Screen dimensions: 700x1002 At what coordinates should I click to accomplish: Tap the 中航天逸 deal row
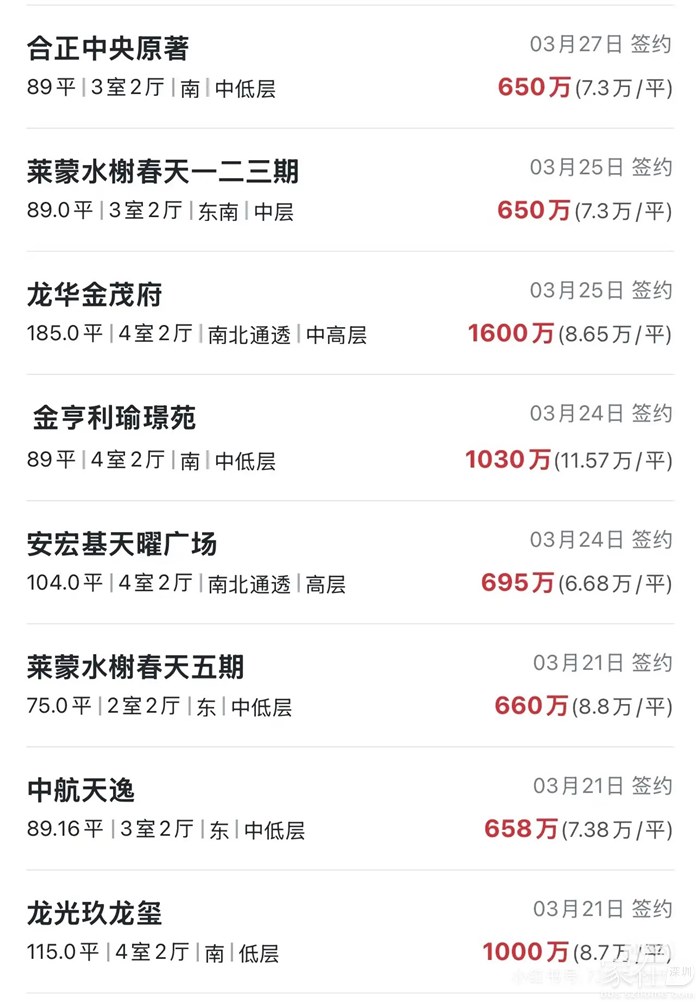click(81, 790)
